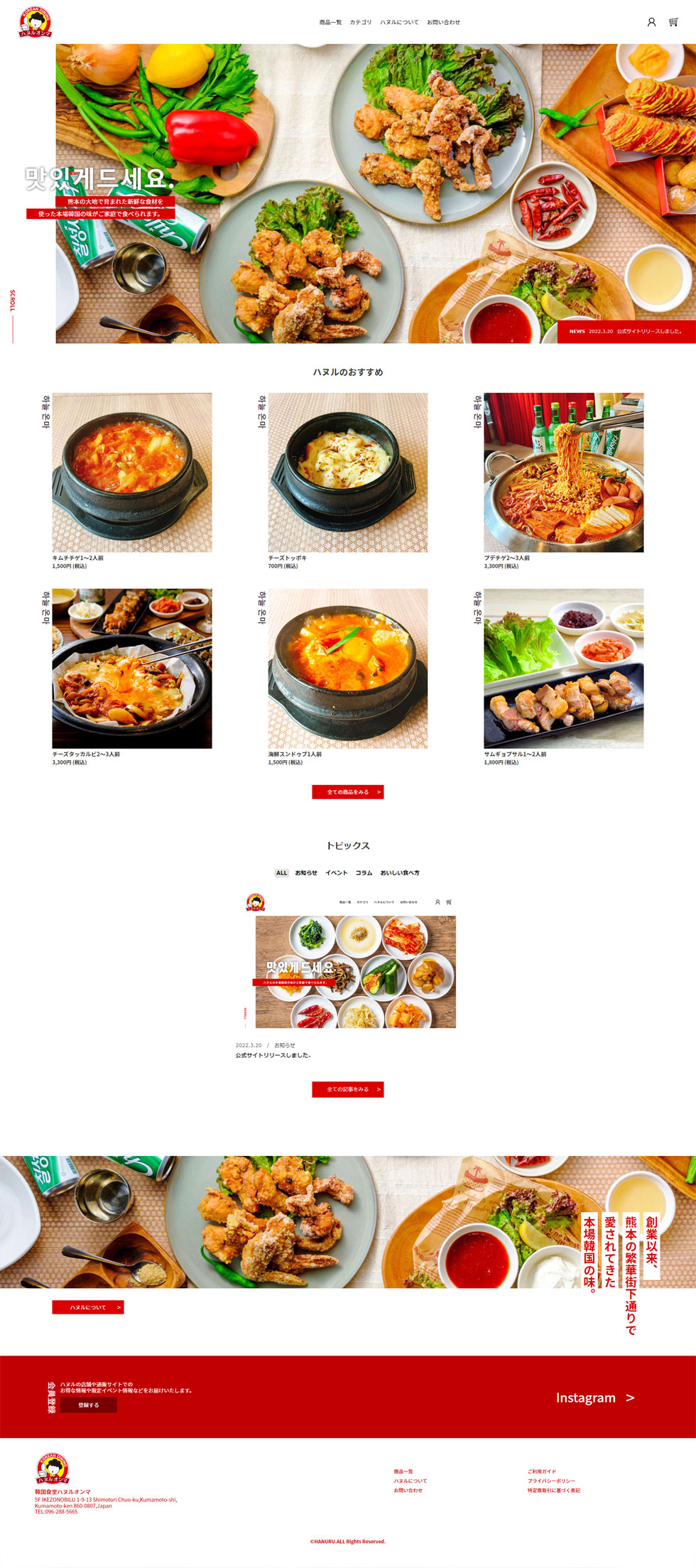This screenshot has height=1568, width=696.
Task: Select the イベント topics filter
Action: click(337, 872)
